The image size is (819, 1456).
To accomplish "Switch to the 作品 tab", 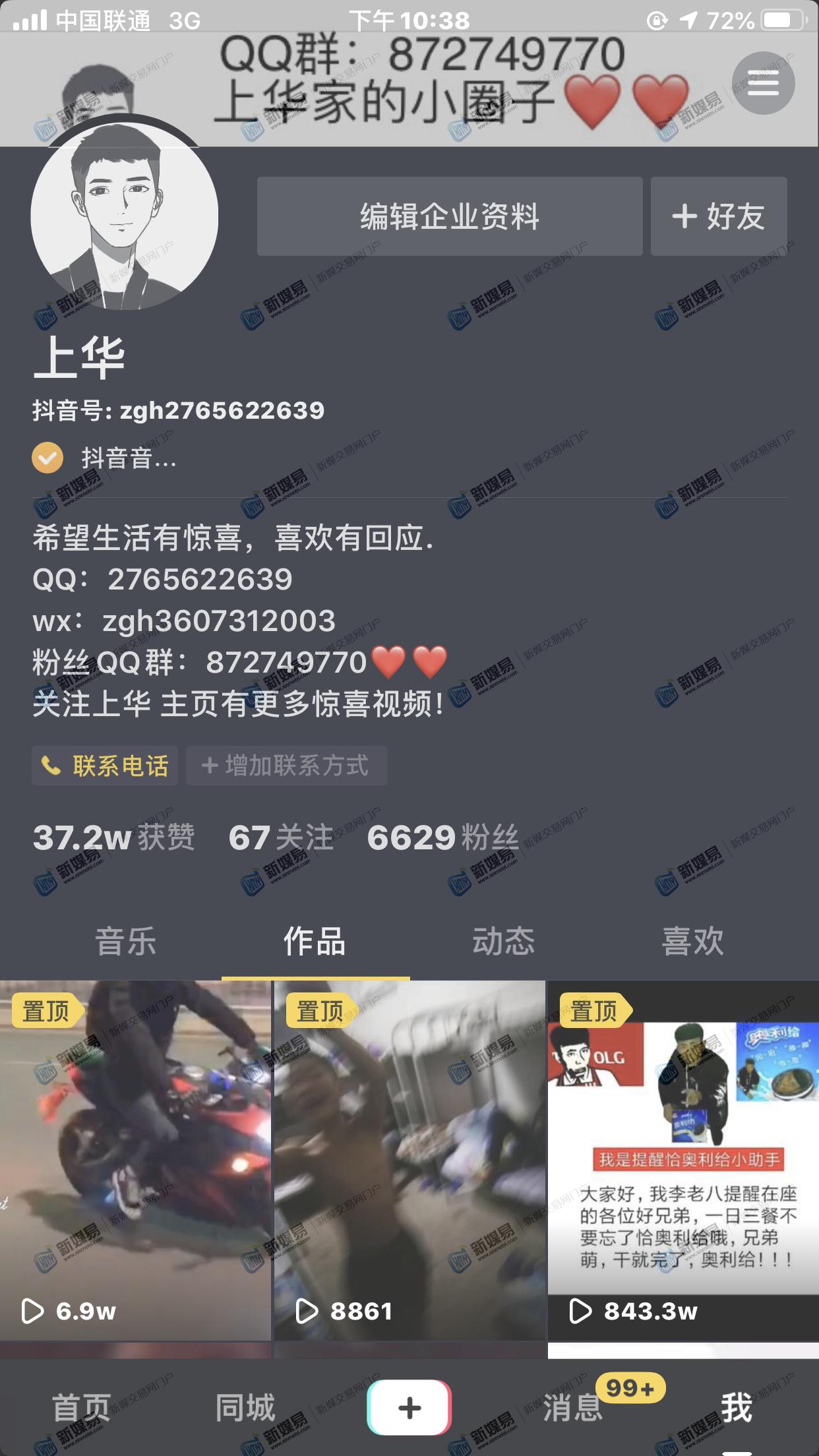I will click(x=315, y=941).
